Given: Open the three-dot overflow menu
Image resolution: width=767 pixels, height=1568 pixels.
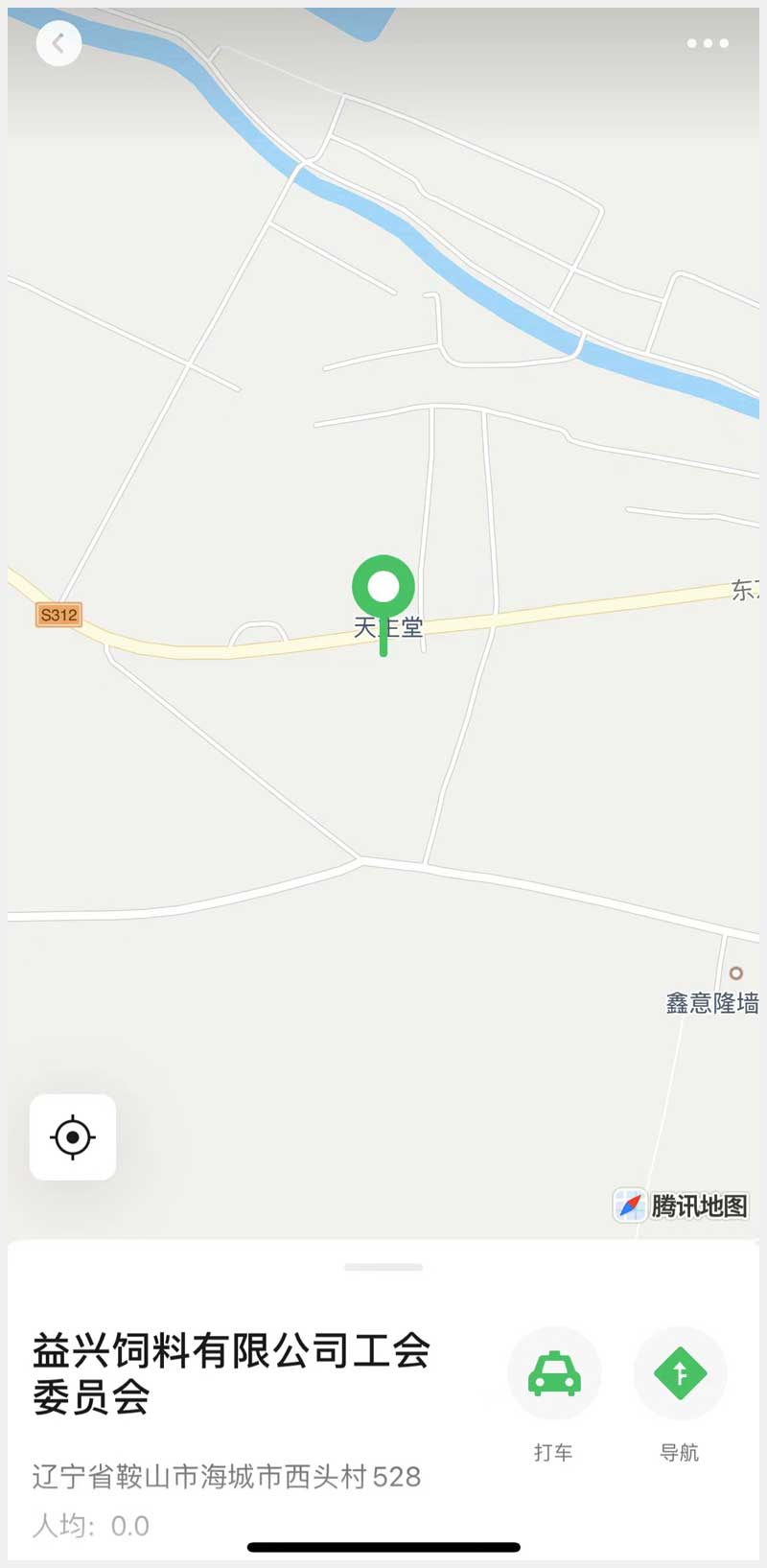Looking at the screenshot, I should point(708,43).
